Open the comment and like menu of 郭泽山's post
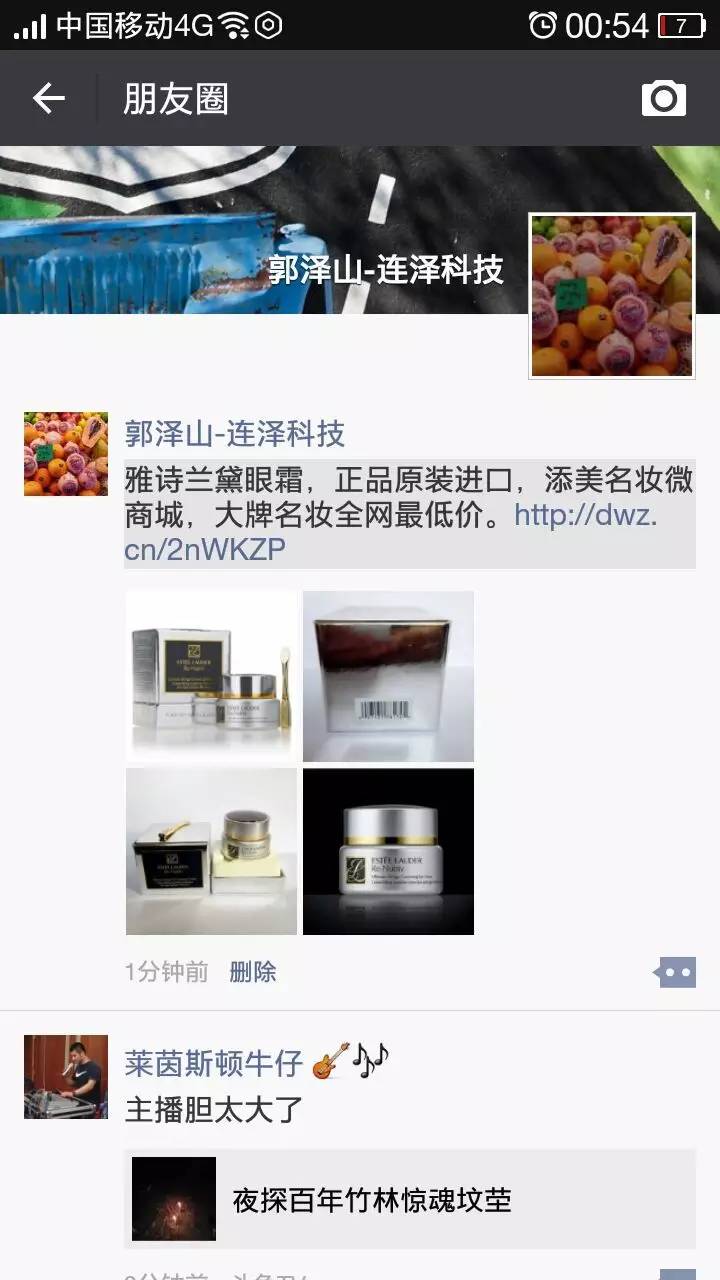 (675, 972)
